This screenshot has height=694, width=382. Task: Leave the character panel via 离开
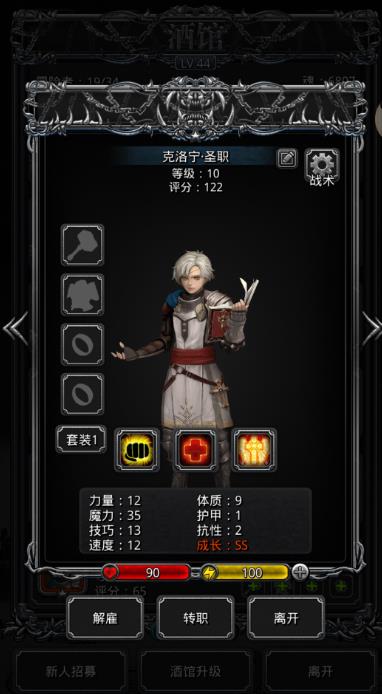coord(286,617)
